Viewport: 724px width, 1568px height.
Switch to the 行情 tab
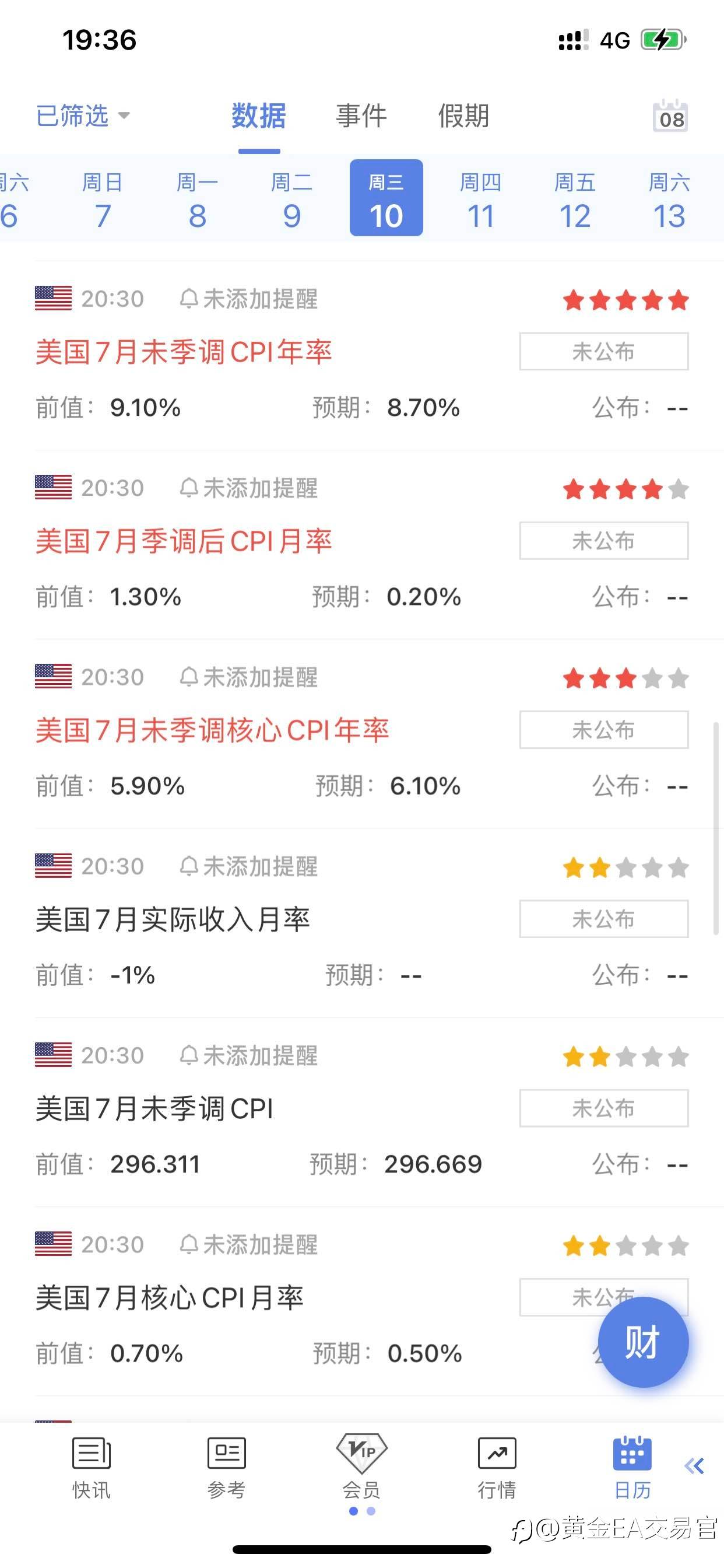(x=497, y=1468)
